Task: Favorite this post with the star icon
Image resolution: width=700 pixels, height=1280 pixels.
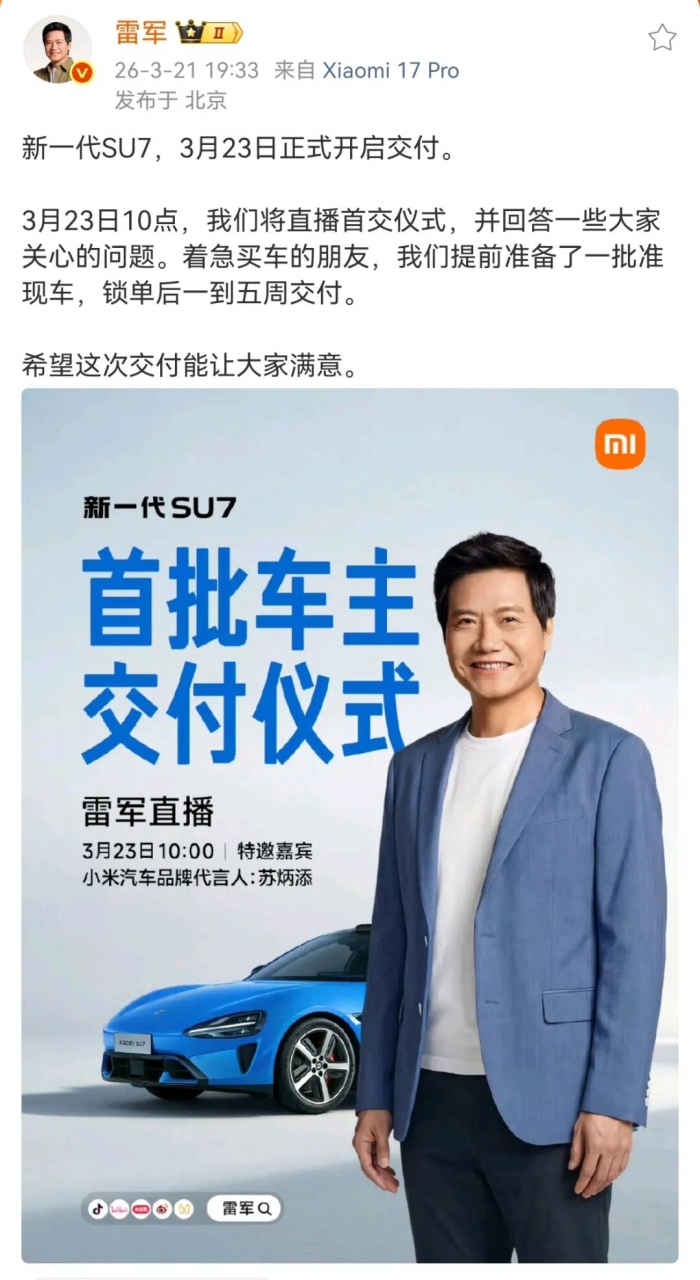Action: pos(662,38)
